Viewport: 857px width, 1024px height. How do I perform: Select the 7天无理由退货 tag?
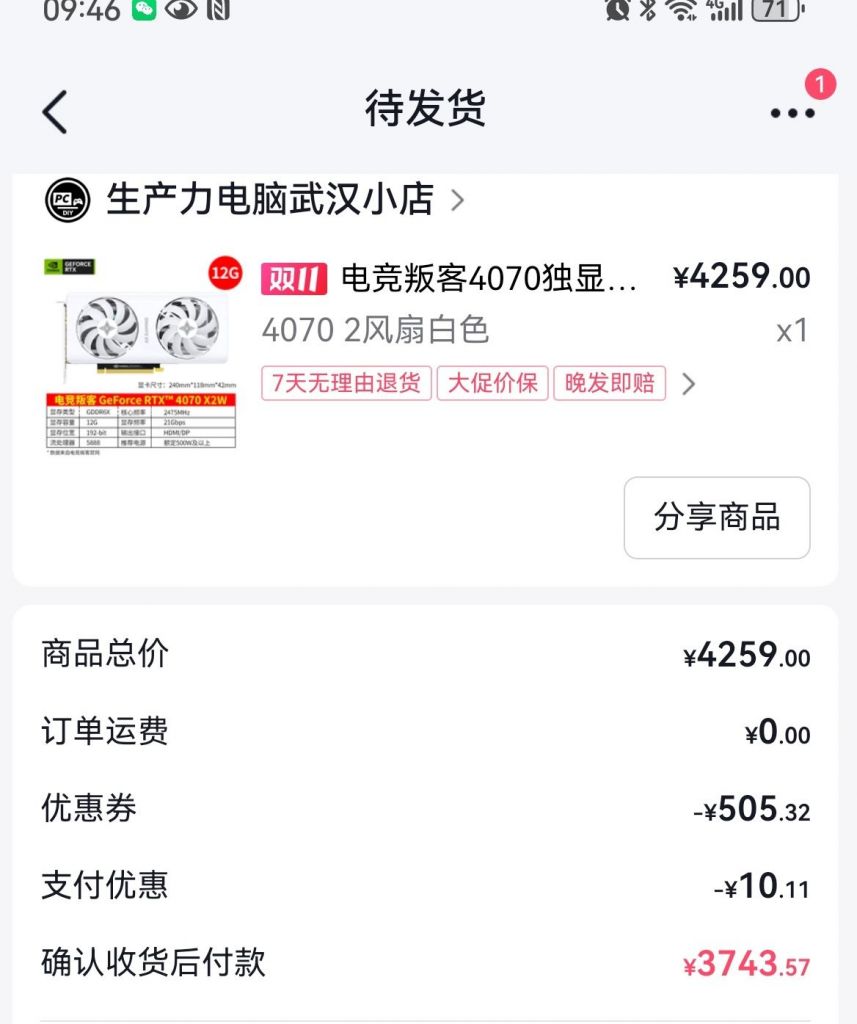347,383
